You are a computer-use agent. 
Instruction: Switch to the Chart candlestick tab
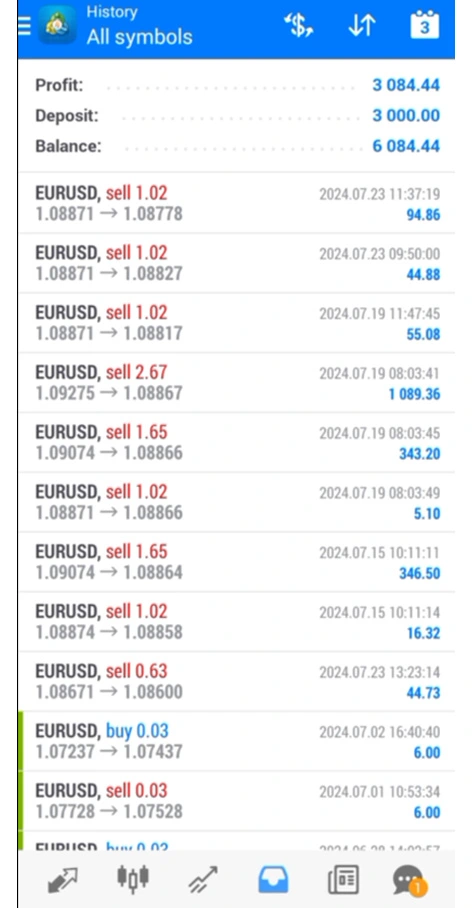[133, 880]
